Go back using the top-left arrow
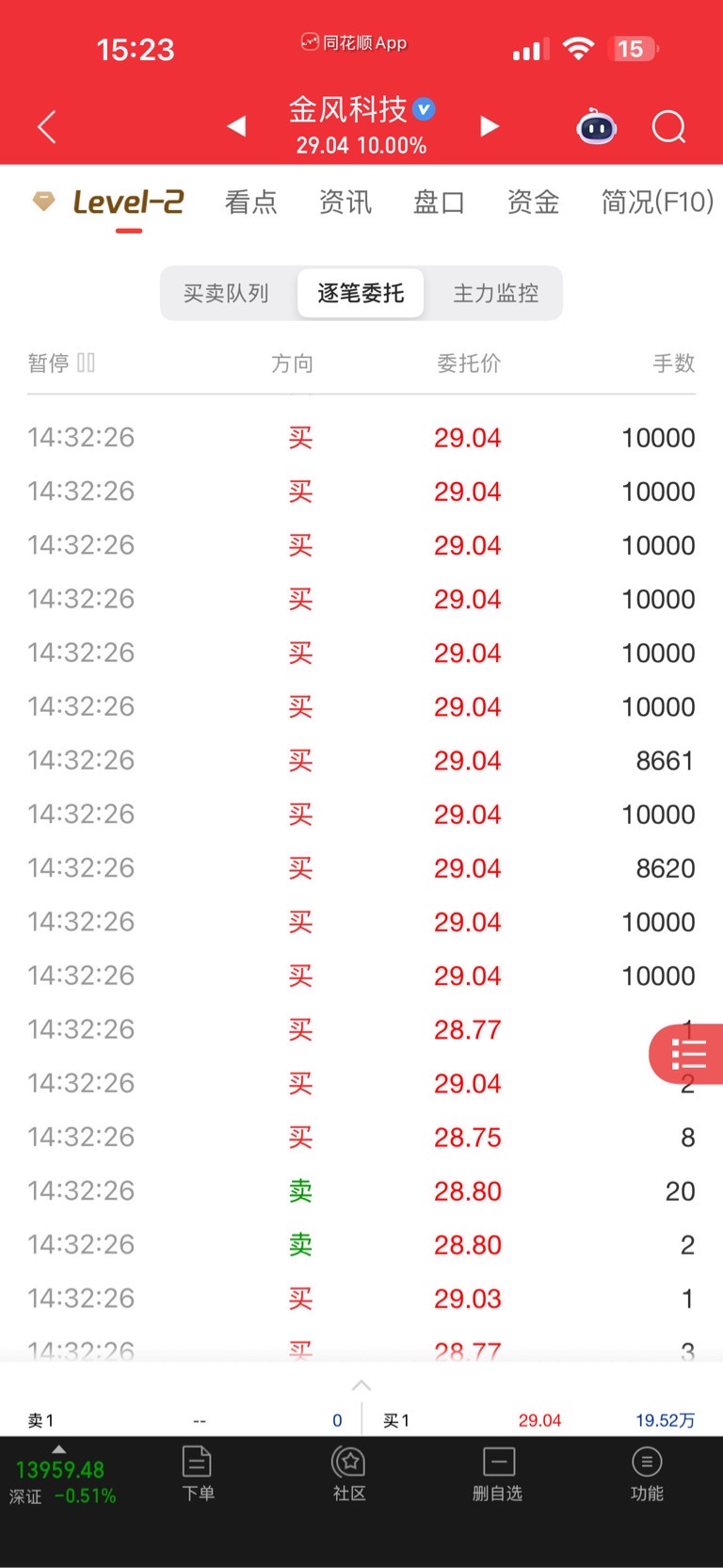Viewport: 723px width, 1568px height. click(x=47, y=126)
